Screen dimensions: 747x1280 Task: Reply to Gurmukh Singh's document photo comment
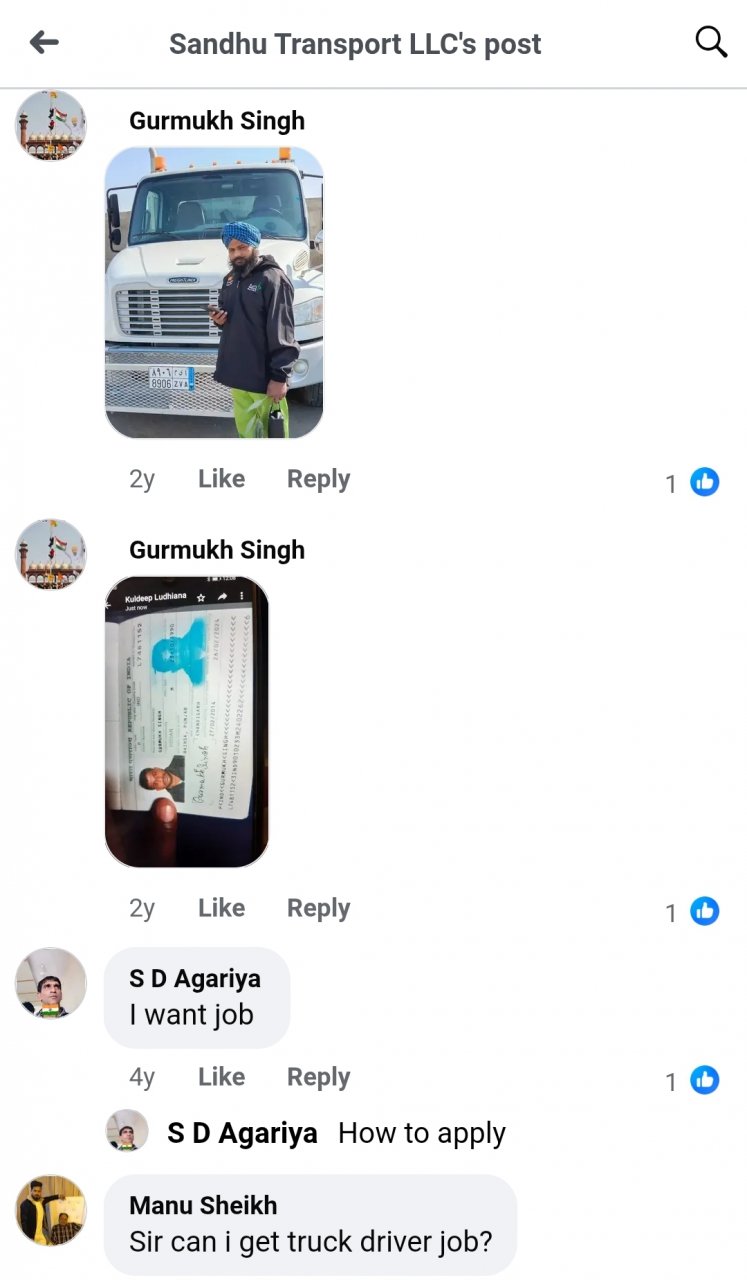tap(318, 908)
